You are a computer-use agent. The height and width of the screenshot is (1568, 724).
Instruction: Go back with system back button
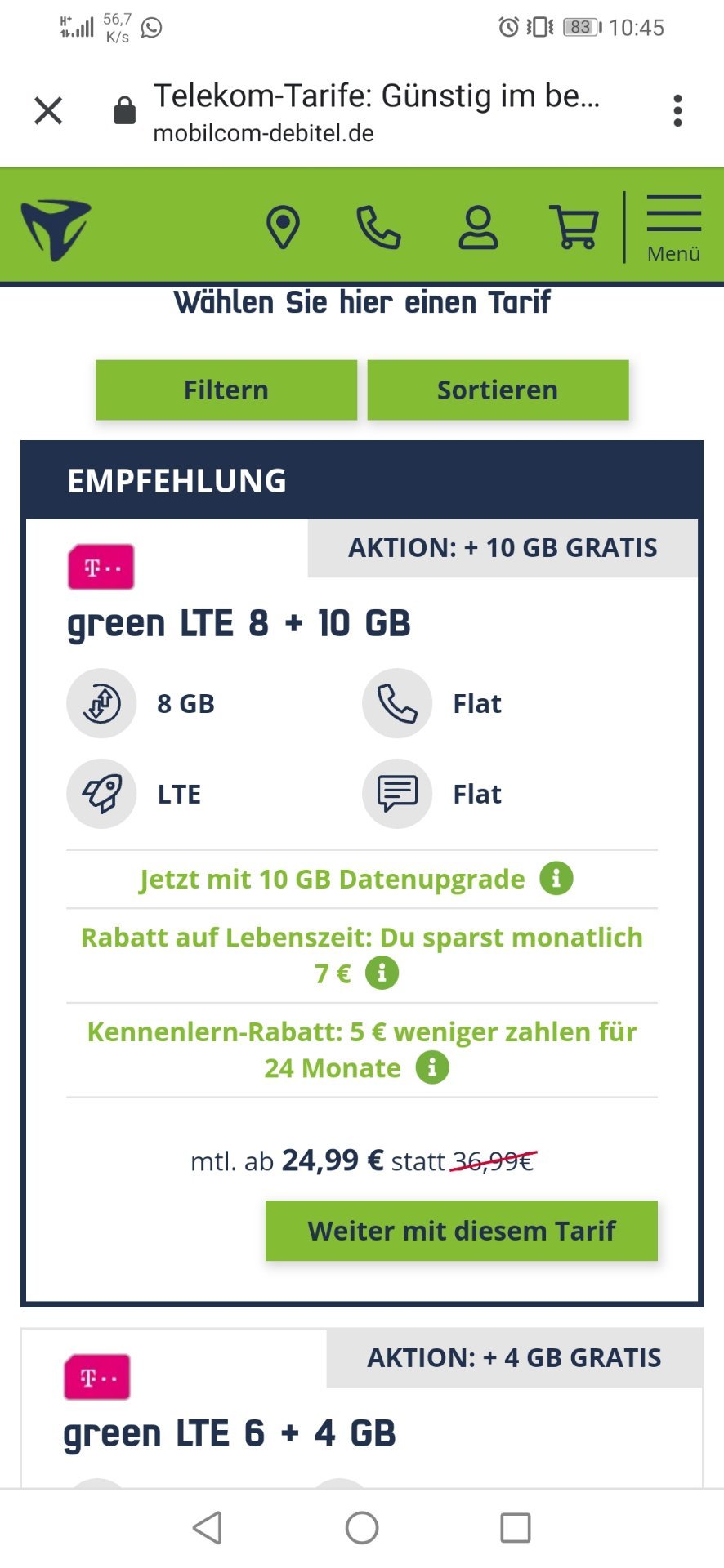pyautogui.click(x=208, y=1527)
